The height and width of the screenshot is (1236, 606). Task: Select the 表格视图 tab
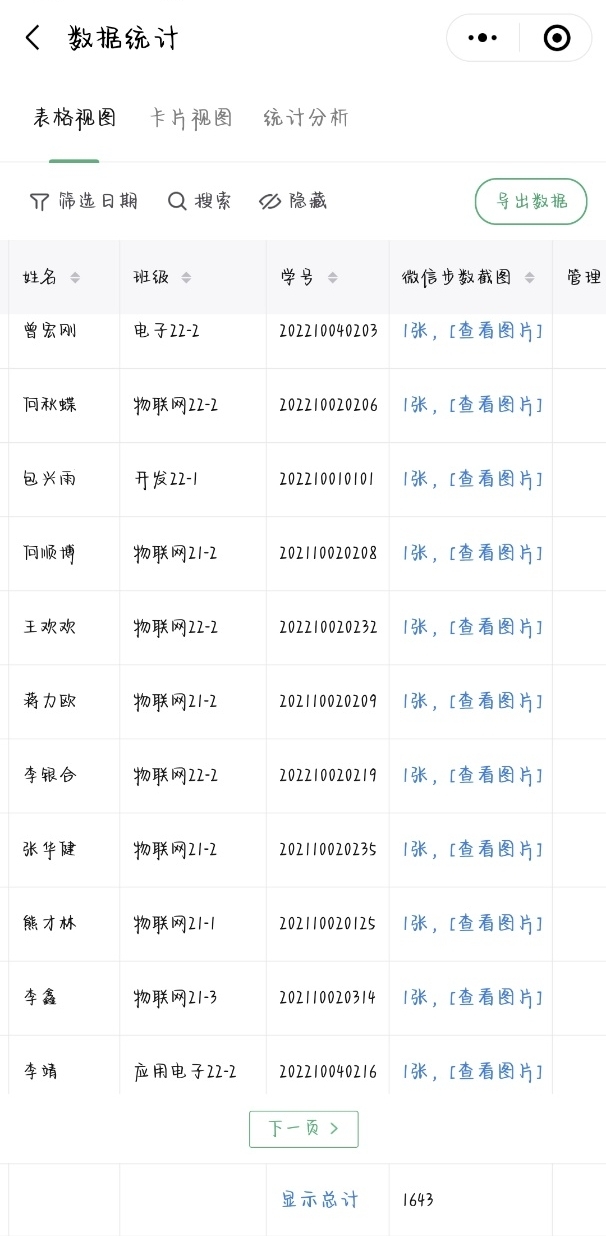pos(75,118)
